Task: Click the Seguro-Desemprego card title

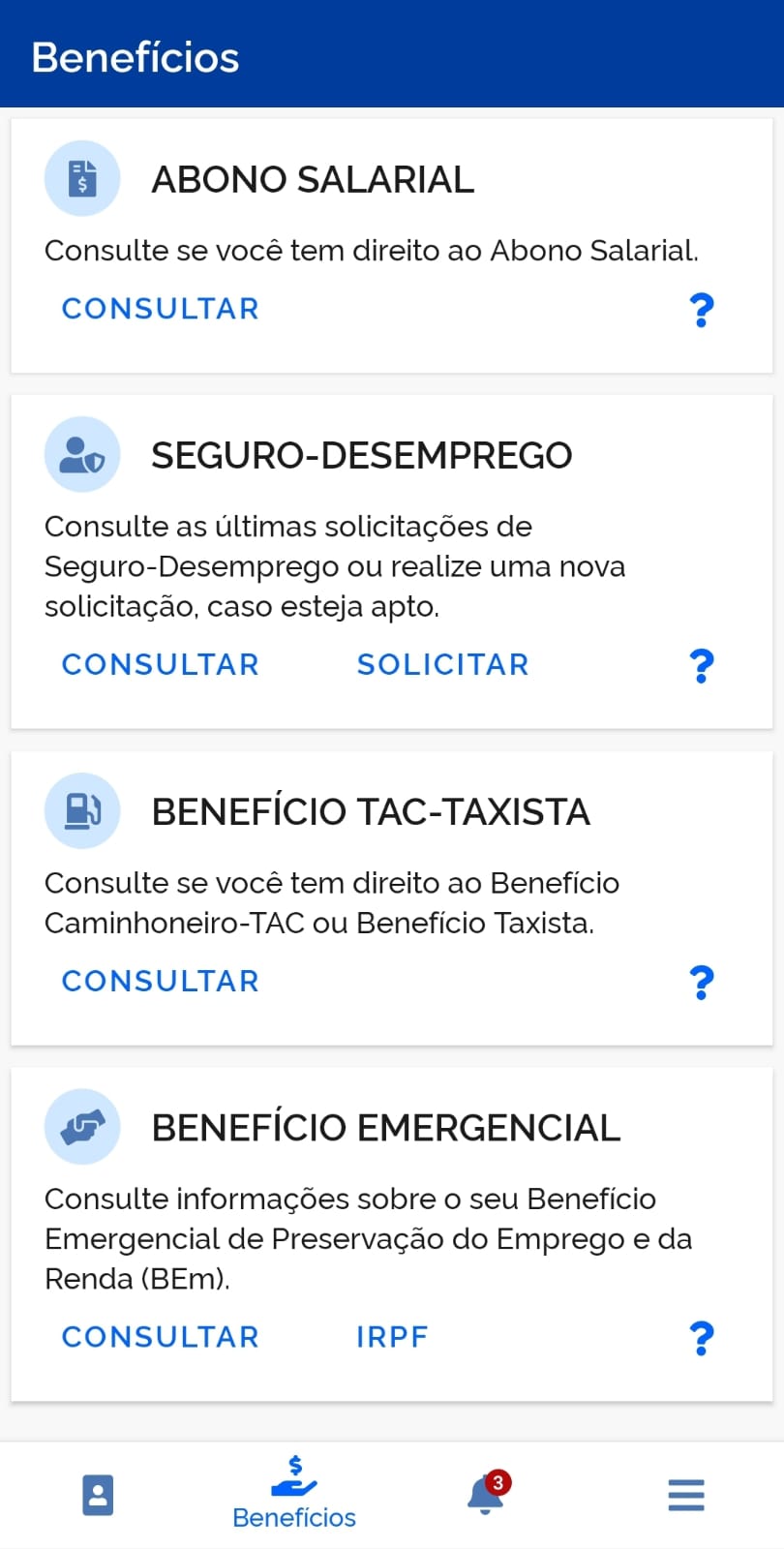Action: tap(362, 455)
